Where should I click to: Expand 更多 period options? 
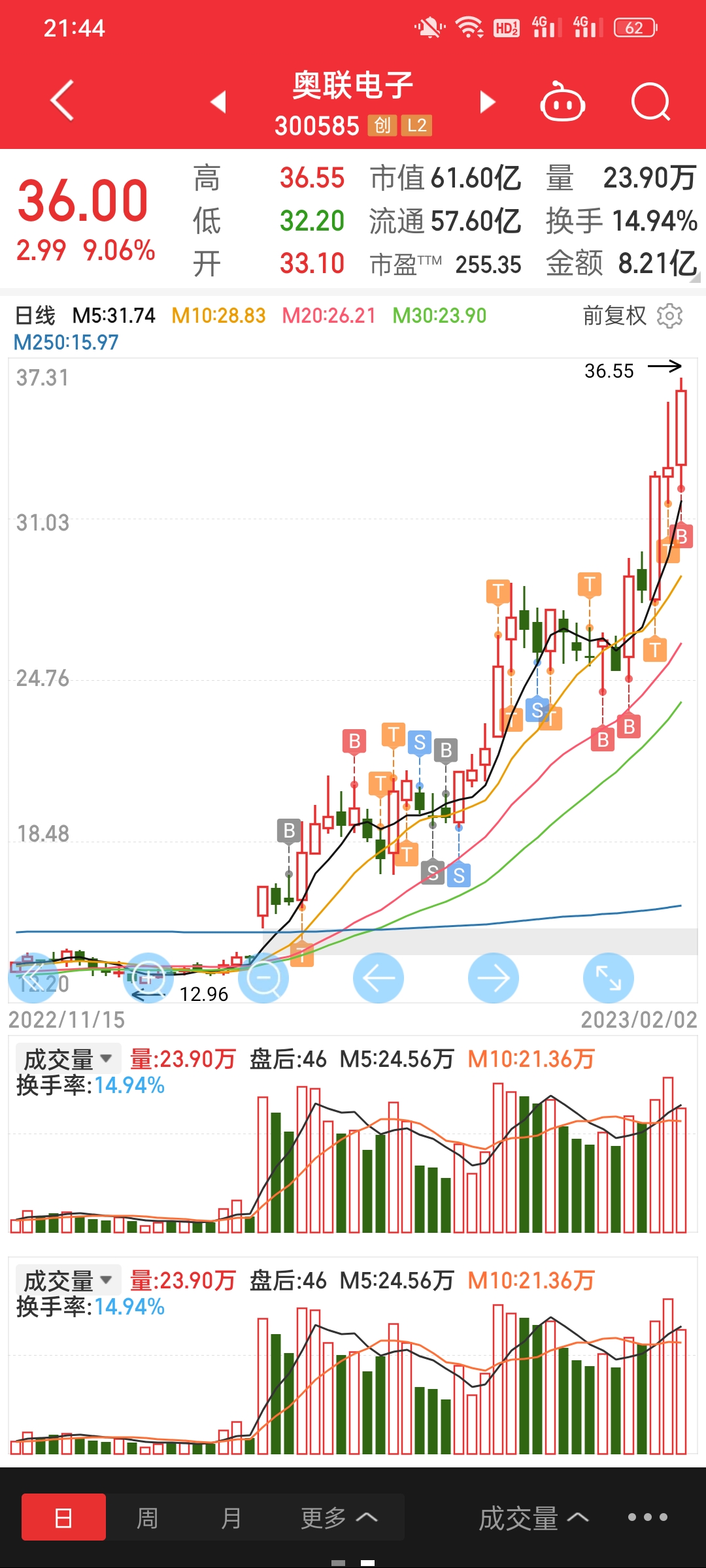click(339, 1517)
